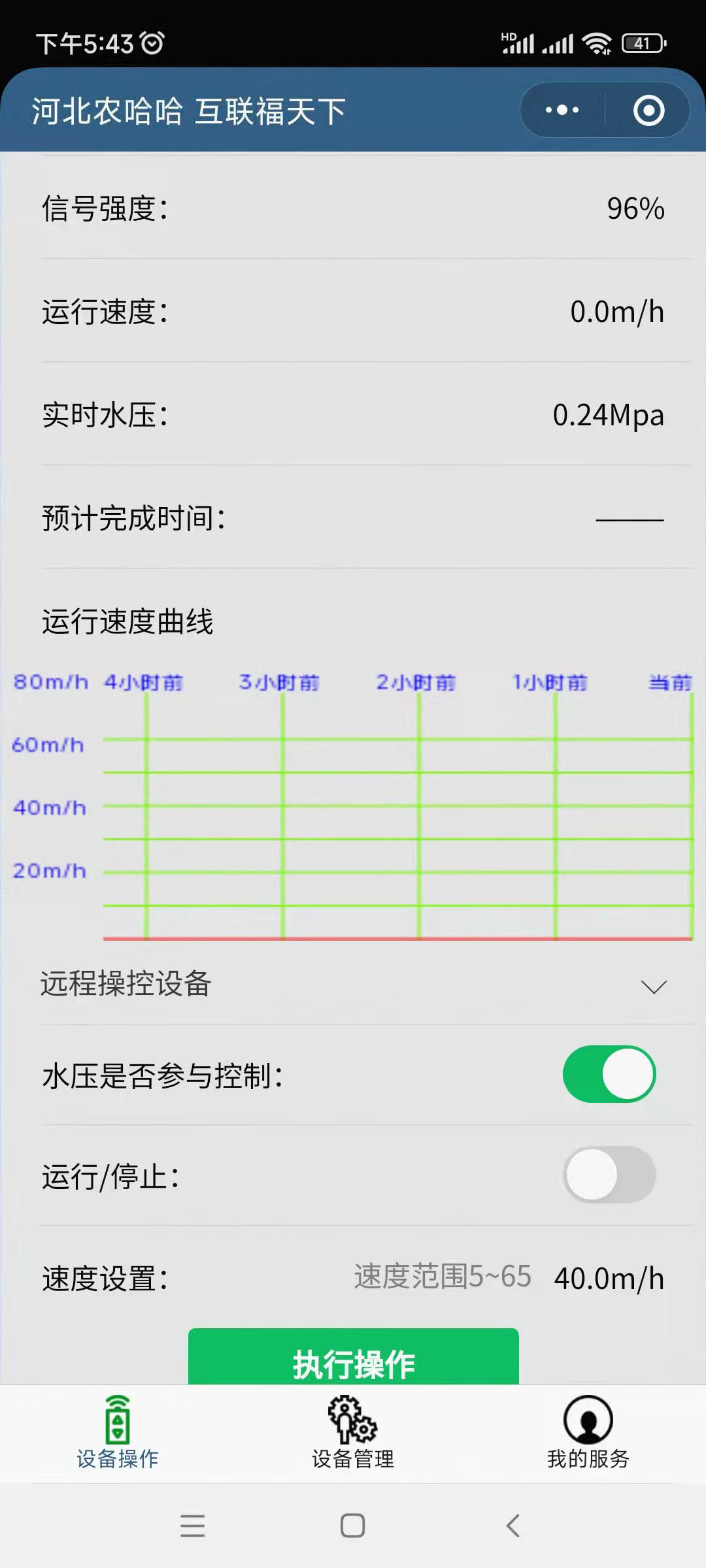This screenshot has height=1568, width=706.
Task: Close the mini program with the circle icon
Action: point(648,110)
